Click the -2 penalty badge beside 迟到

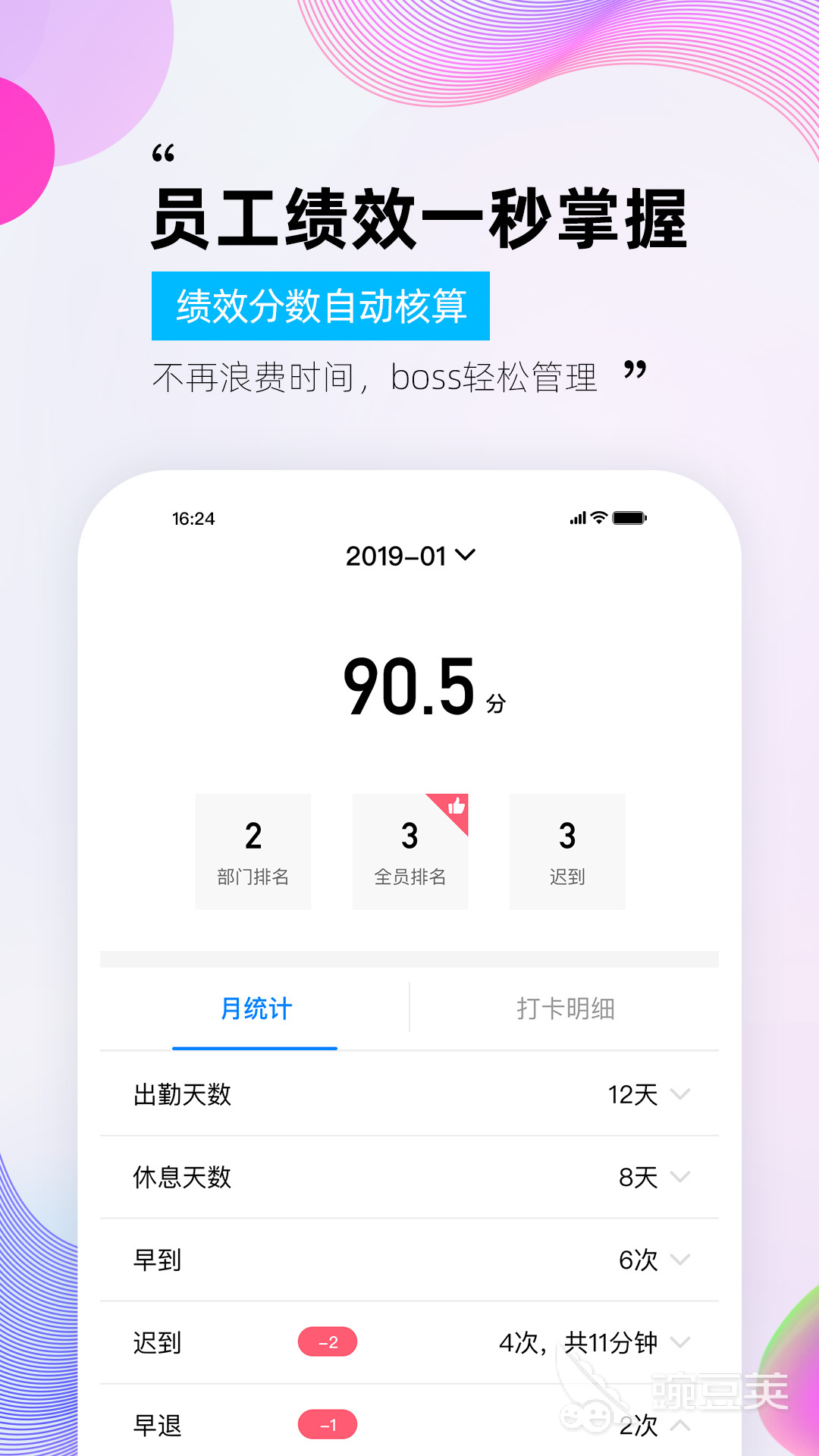328,1341
